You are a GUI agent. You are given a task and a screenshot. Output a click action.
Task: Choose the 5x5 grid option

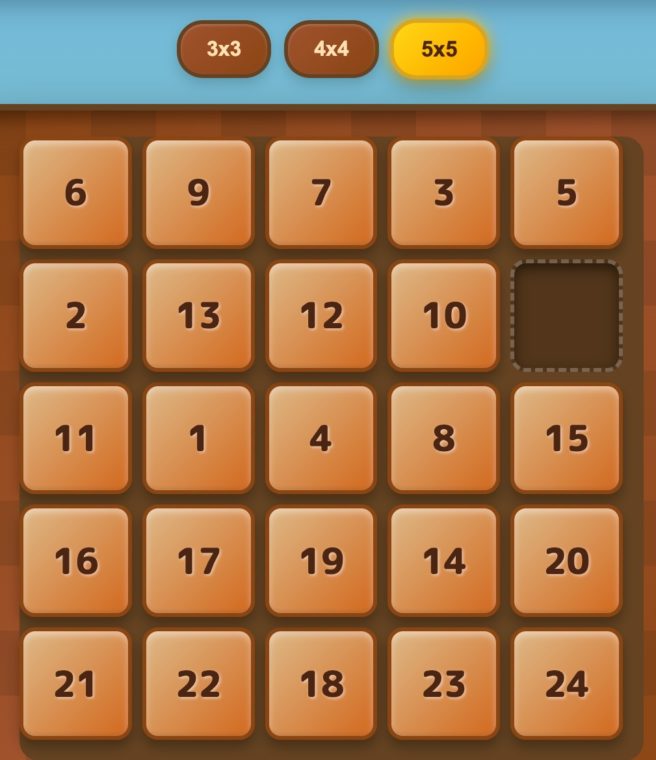[x=439, y=49]
